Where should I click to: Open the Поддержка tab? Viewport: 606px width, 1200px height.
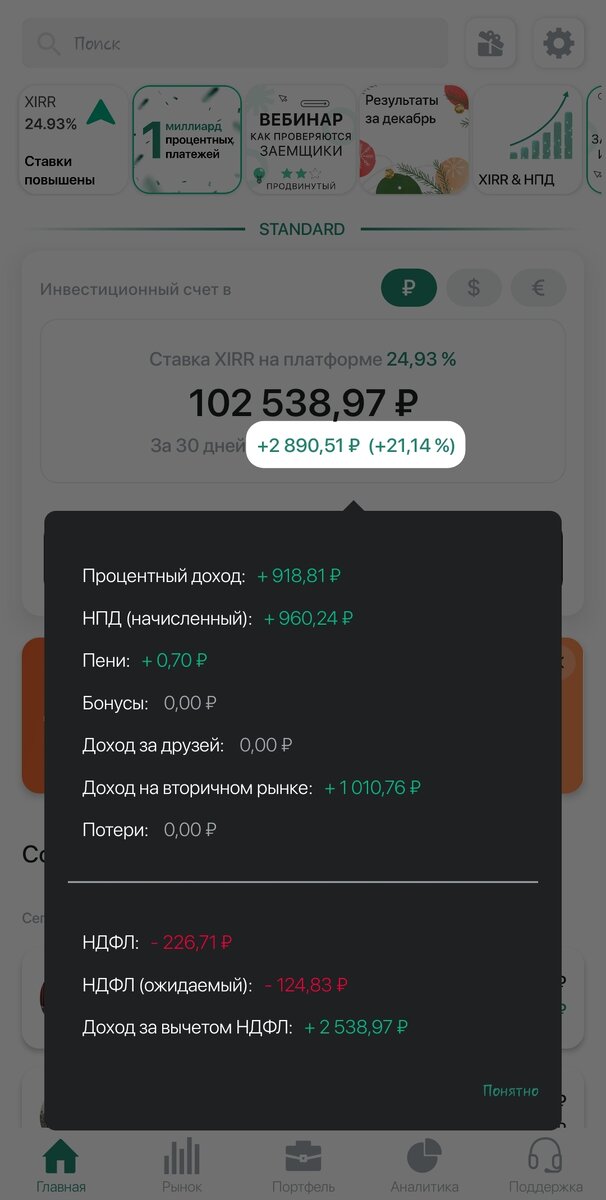point(545,1166)
